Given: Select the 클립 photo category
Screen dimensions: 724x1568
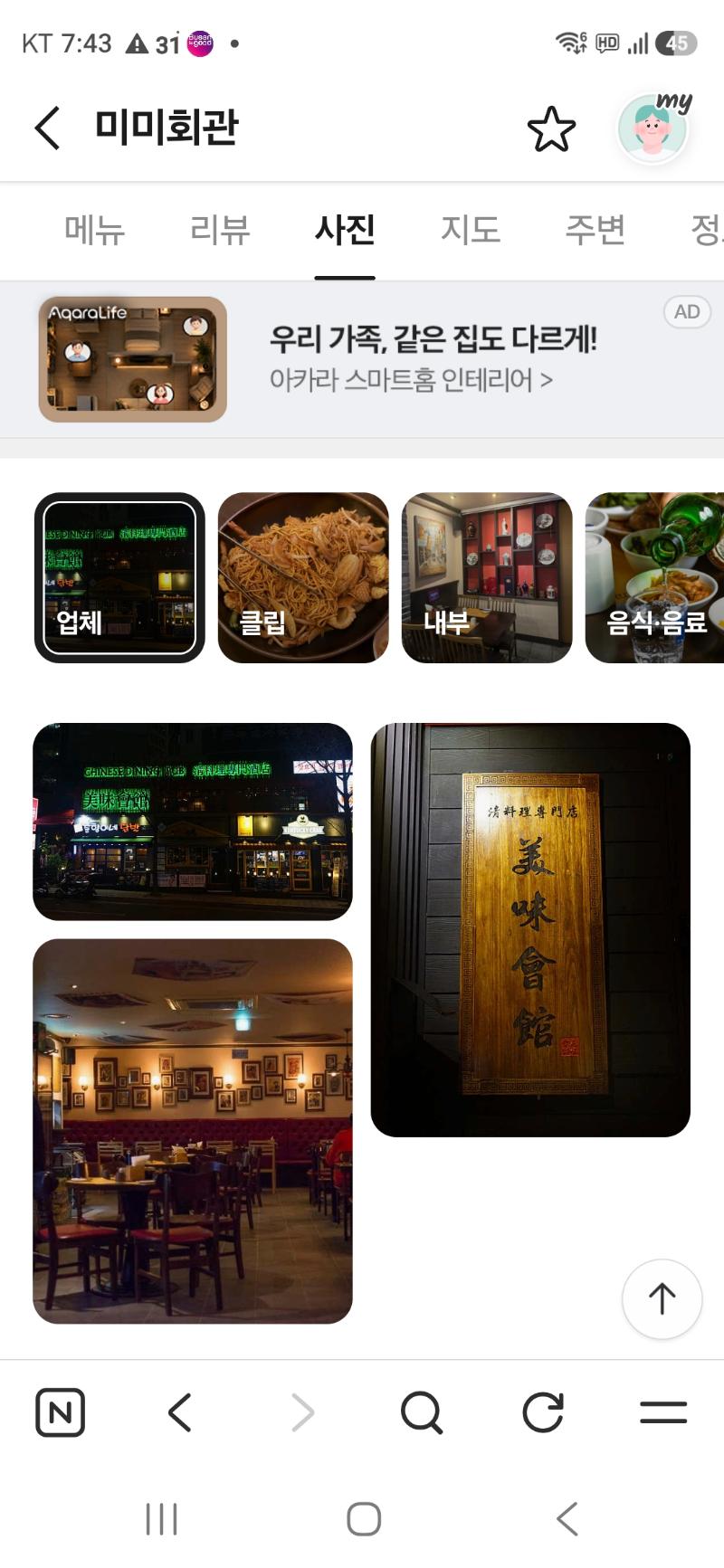Looking at the screenshot, I should (x=303, y=578).
